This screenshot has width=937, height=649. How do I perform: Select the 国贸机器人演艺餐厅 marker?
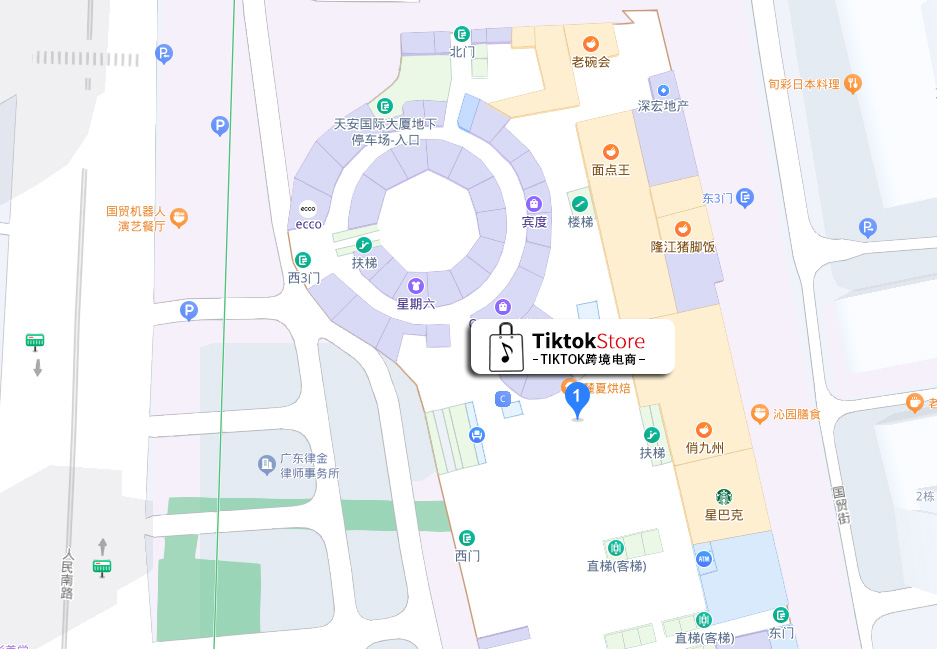click(178, 216)
